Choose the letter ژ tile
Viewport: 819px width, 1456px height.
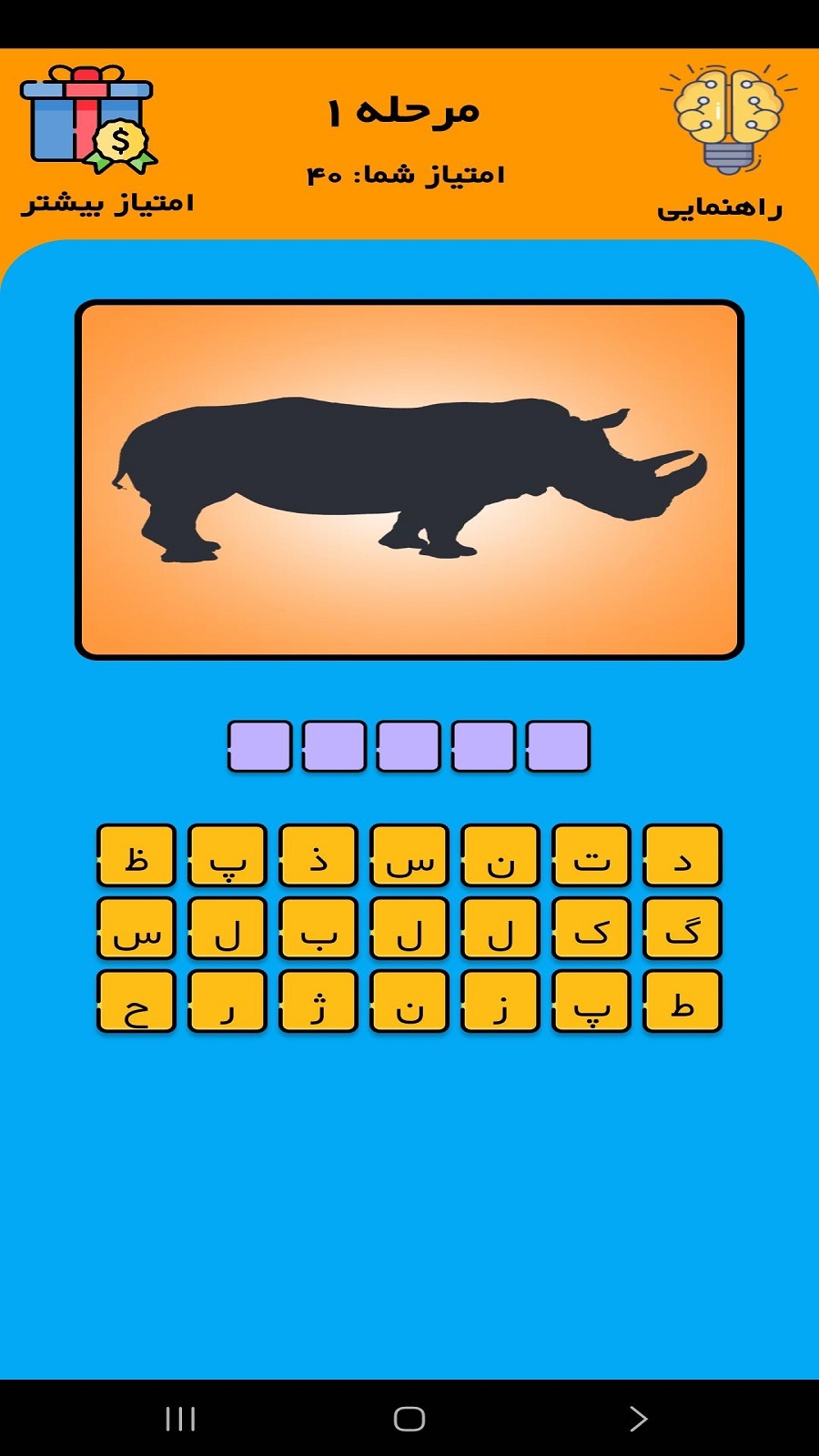coord(318,1002)
